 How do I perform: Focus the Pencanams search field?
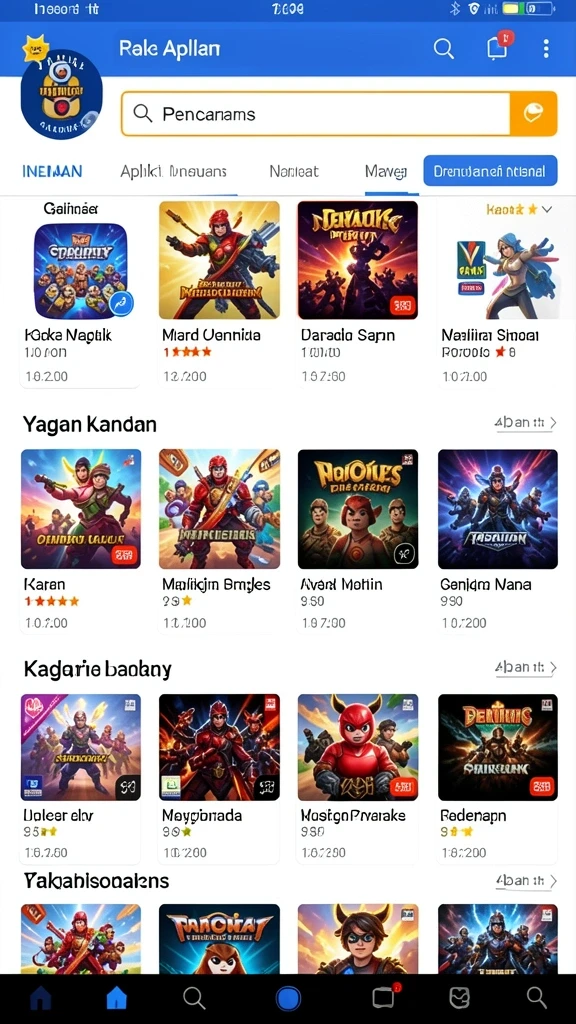tap(315, 114)
